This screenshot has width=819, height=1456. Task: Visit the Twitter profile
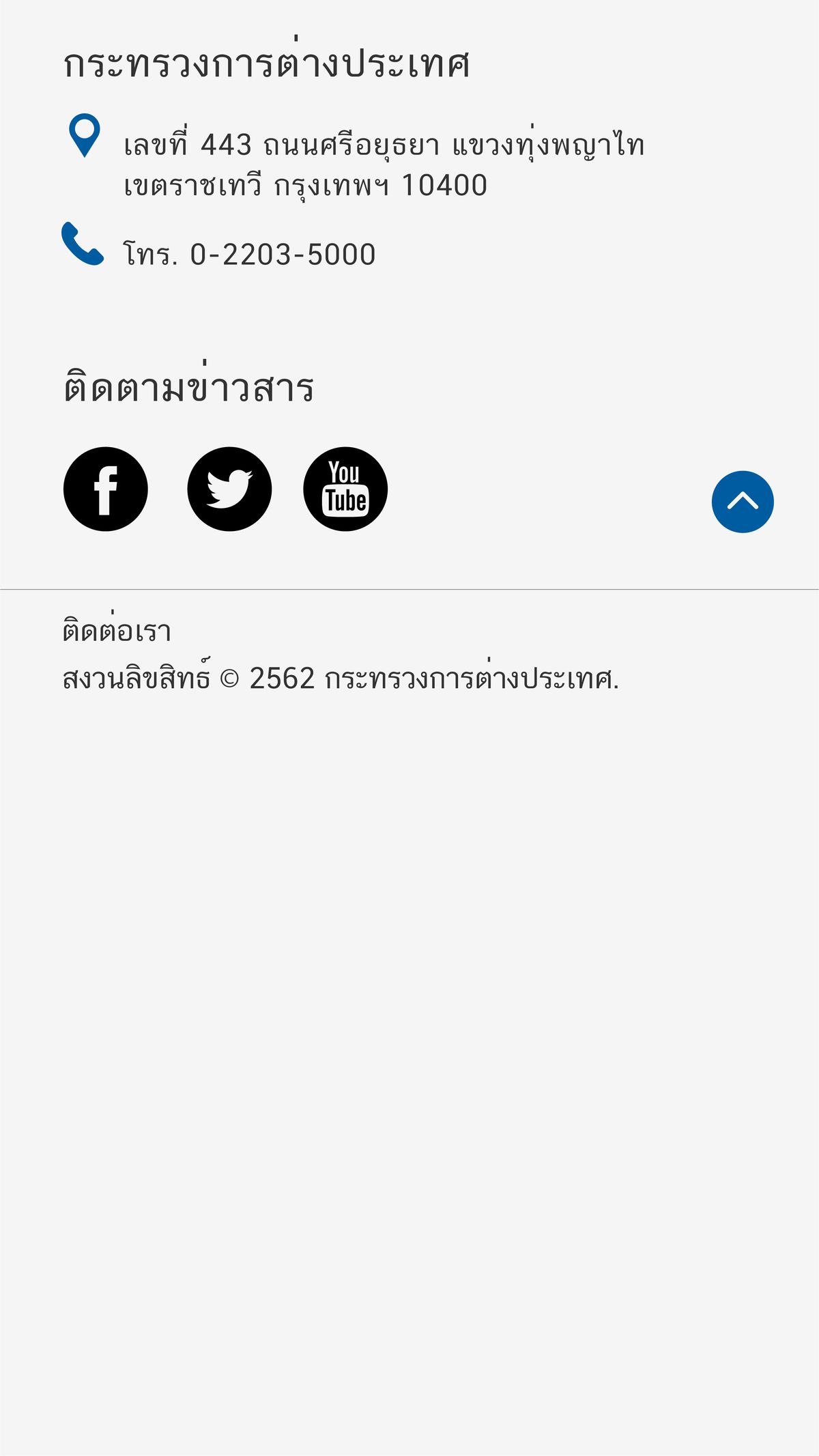[x=229, y=489]
